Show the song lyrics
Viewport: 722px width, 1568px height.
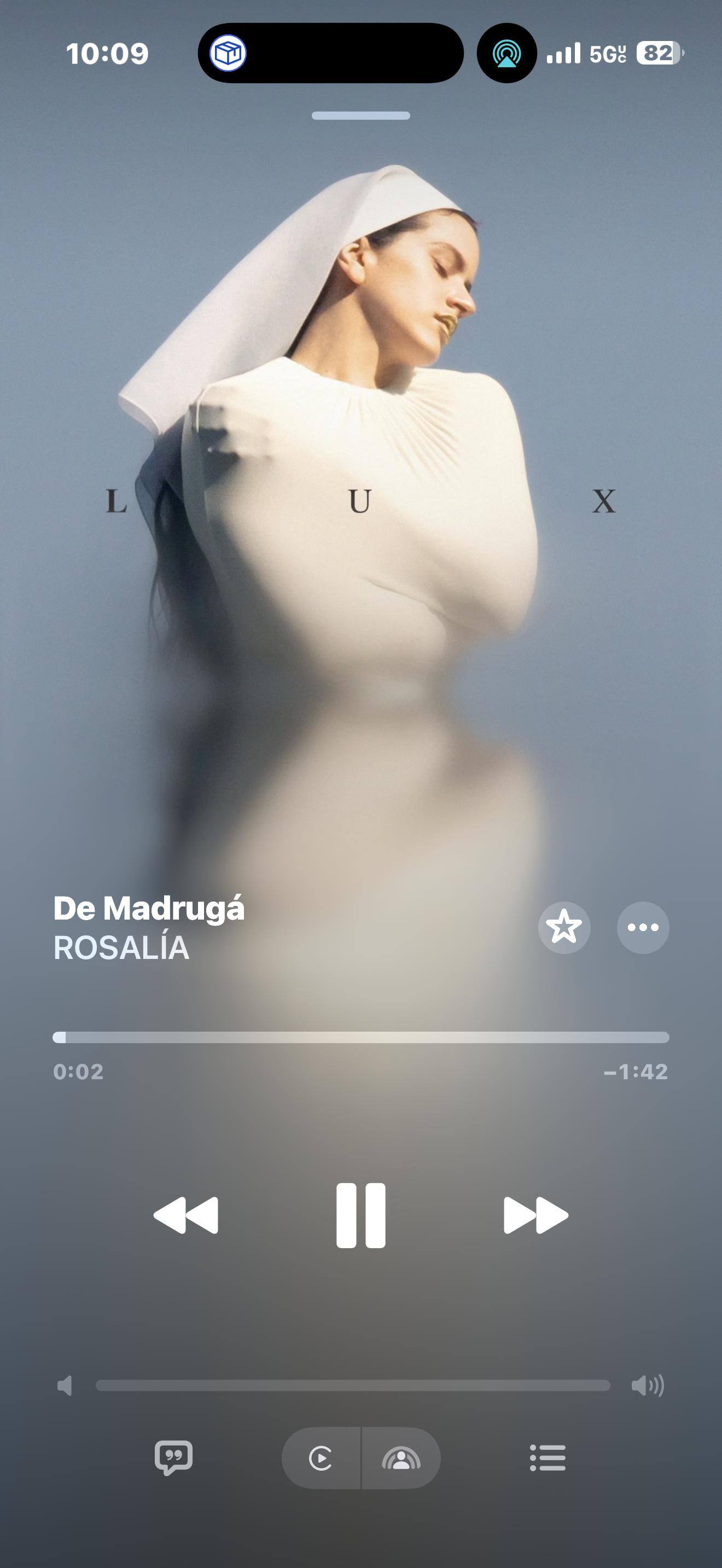tap(173, 1458)
